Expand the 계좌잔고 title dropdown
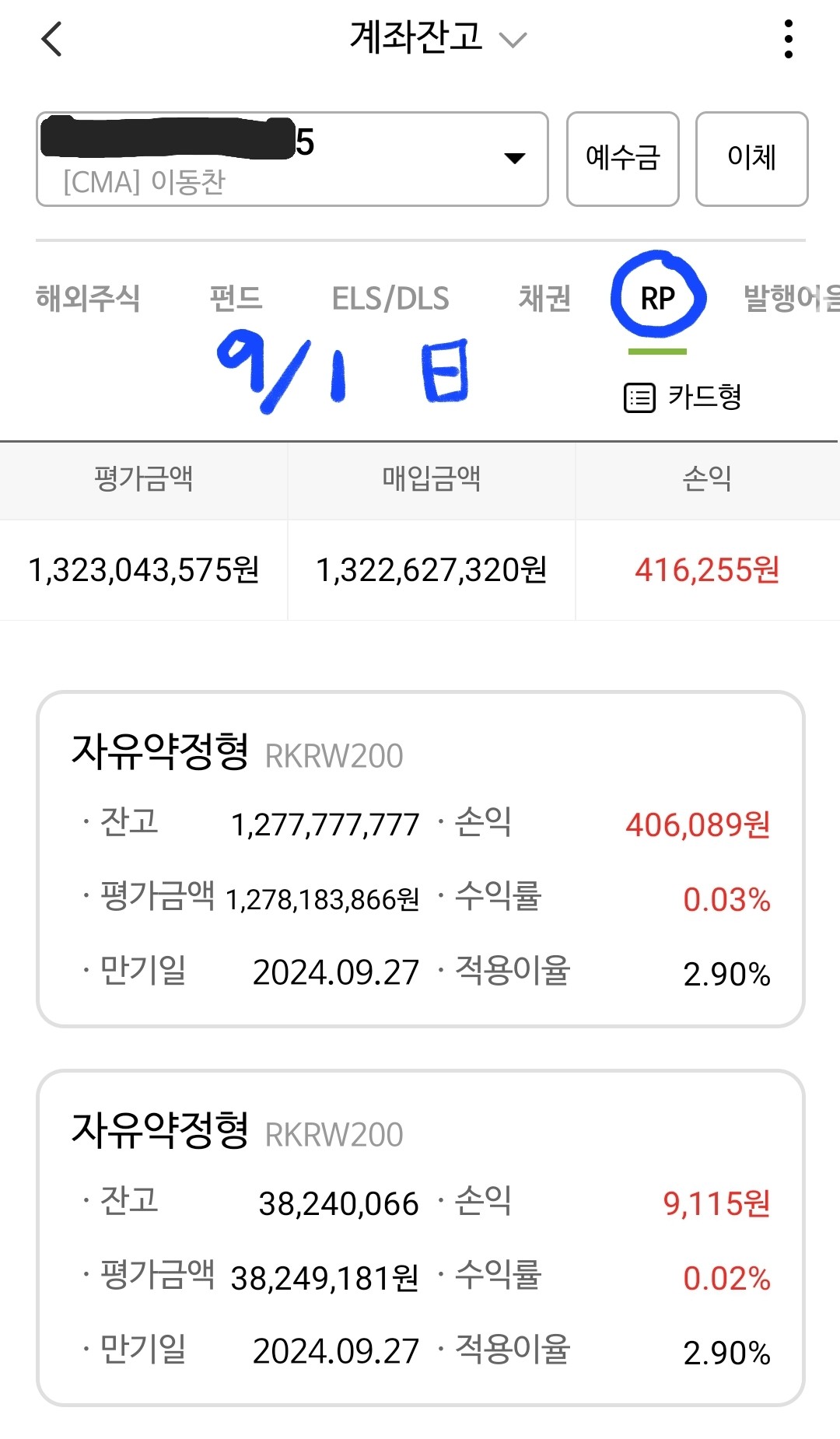This screenshot has height=1439, width=840. 513,37
